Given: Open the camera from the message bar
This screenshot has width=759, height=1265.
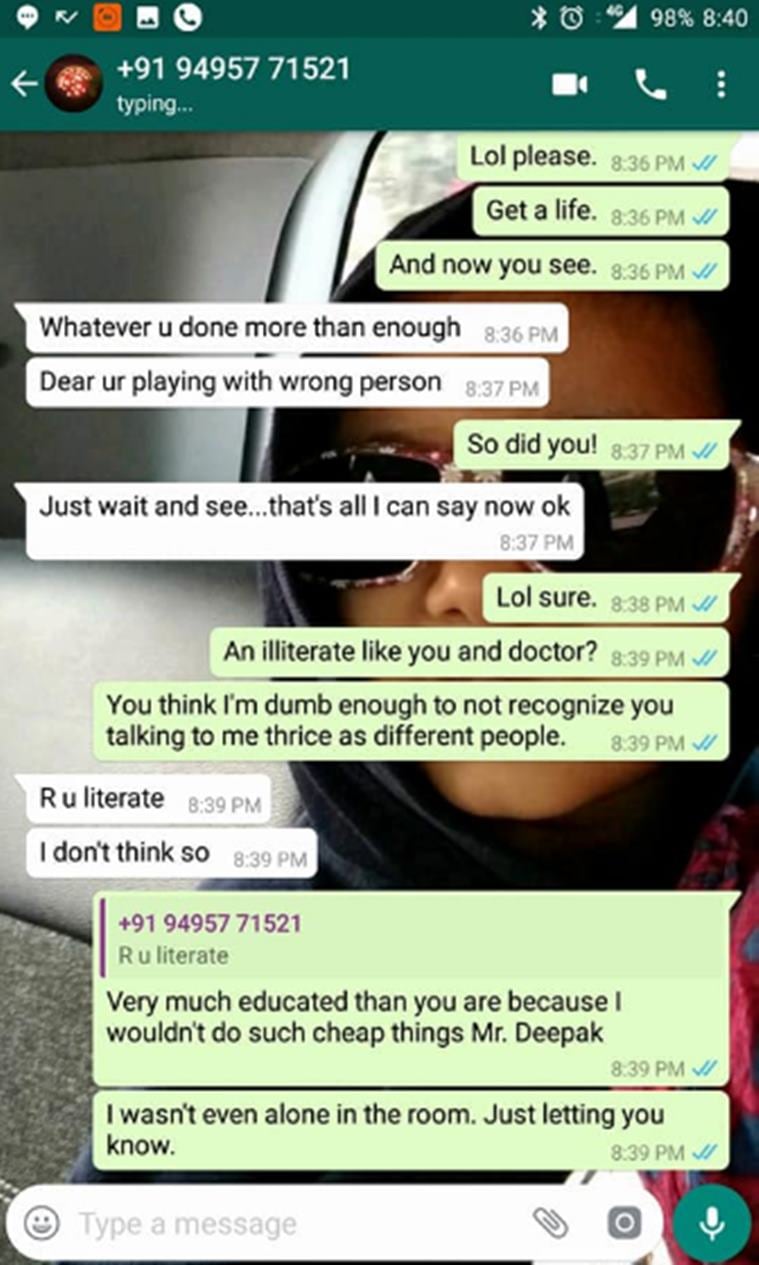Looking at the screenshot, I should [624, 1223].
